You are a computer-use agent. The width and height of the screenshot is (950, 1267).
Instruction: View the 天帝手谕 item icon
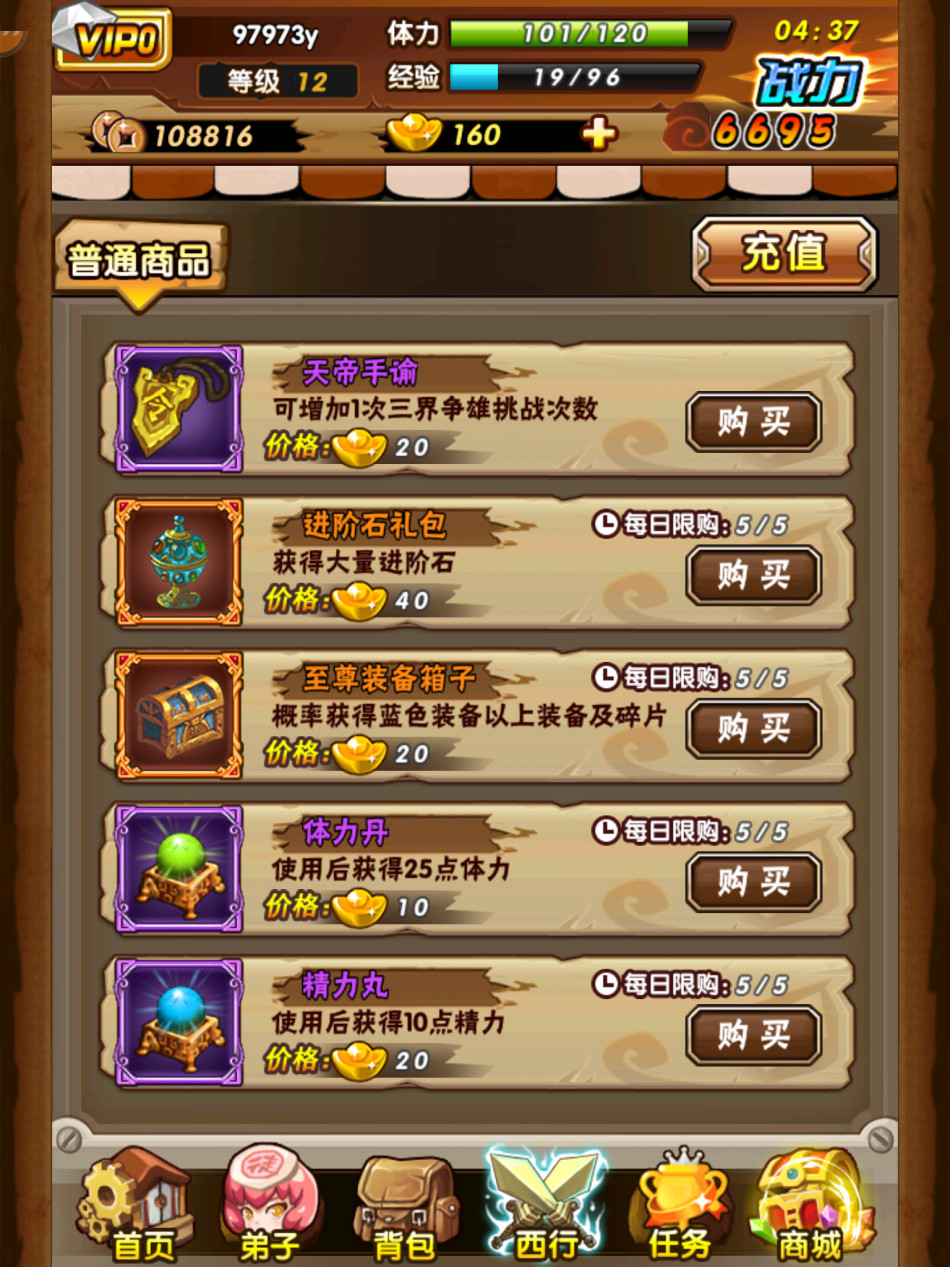point(179,409)
